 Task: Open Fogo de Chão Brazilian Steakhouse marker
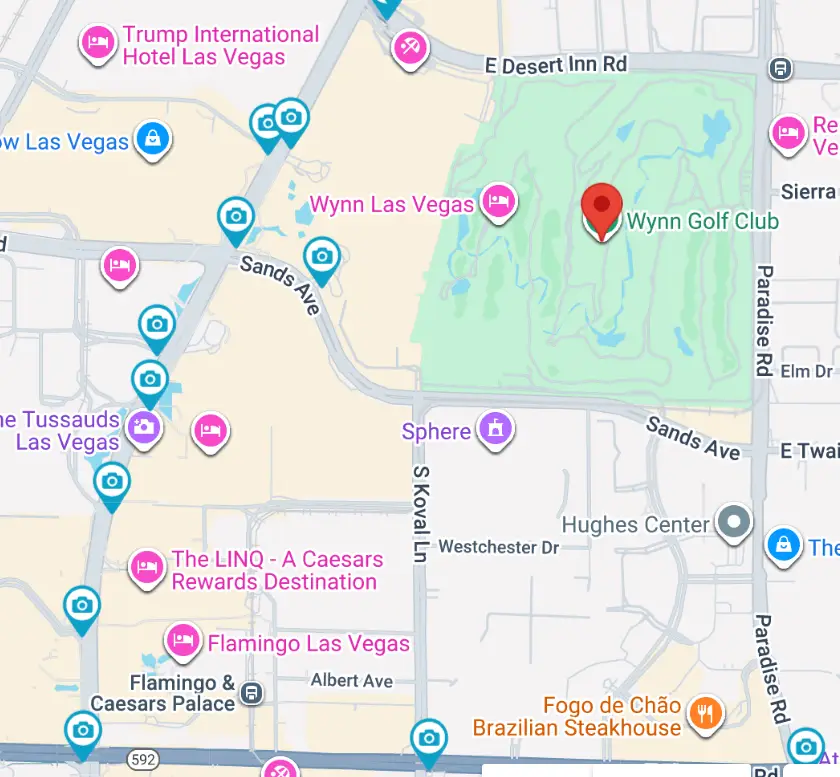[704, 713]
